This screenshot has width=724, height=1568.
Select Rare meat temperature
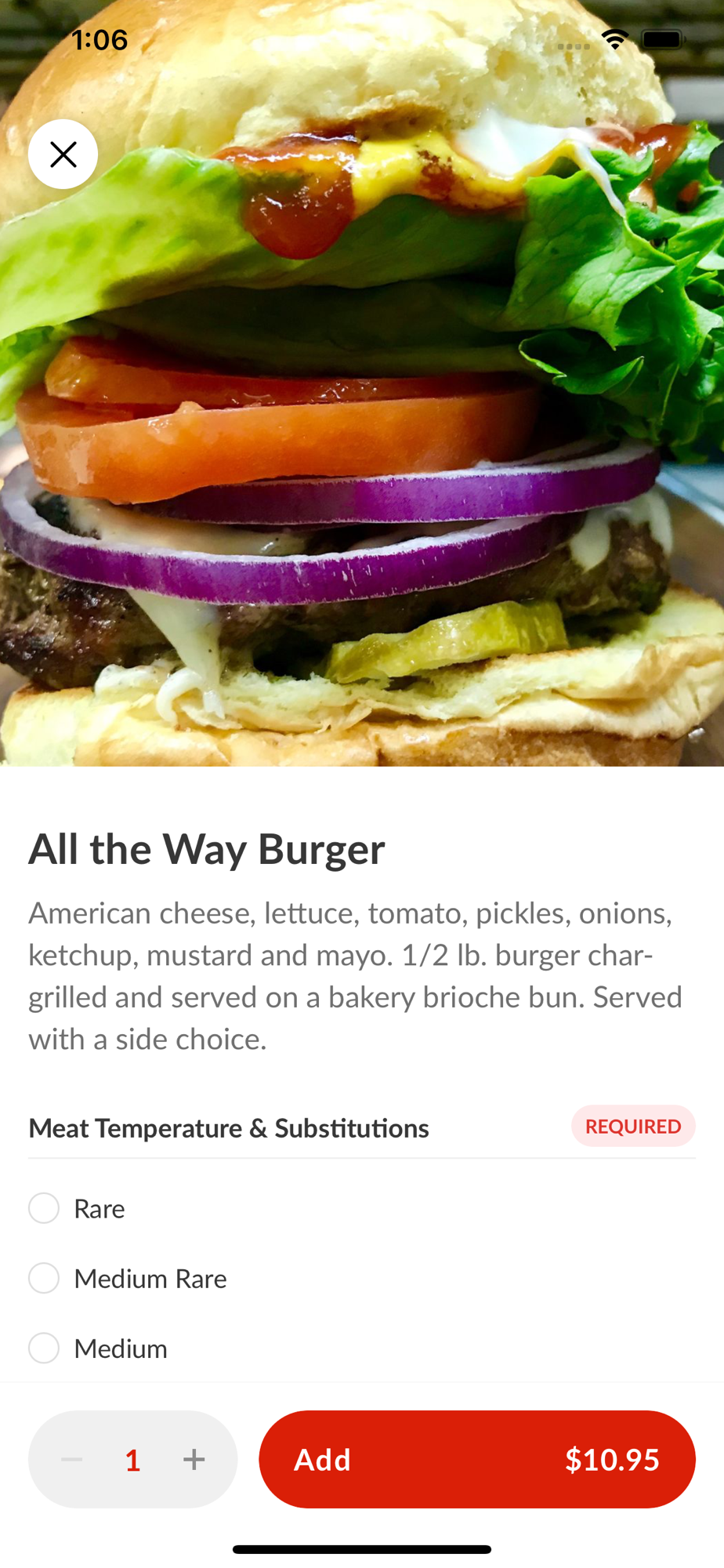(x=45, y=1208)
